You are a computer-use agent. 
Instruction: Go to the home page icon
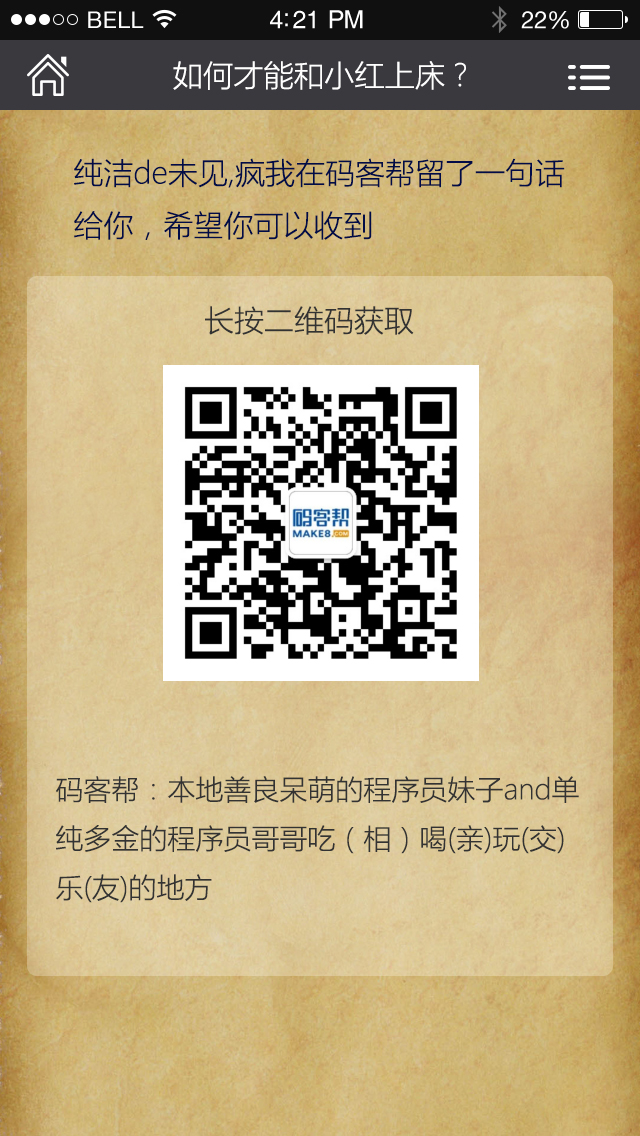coord(47,76)
